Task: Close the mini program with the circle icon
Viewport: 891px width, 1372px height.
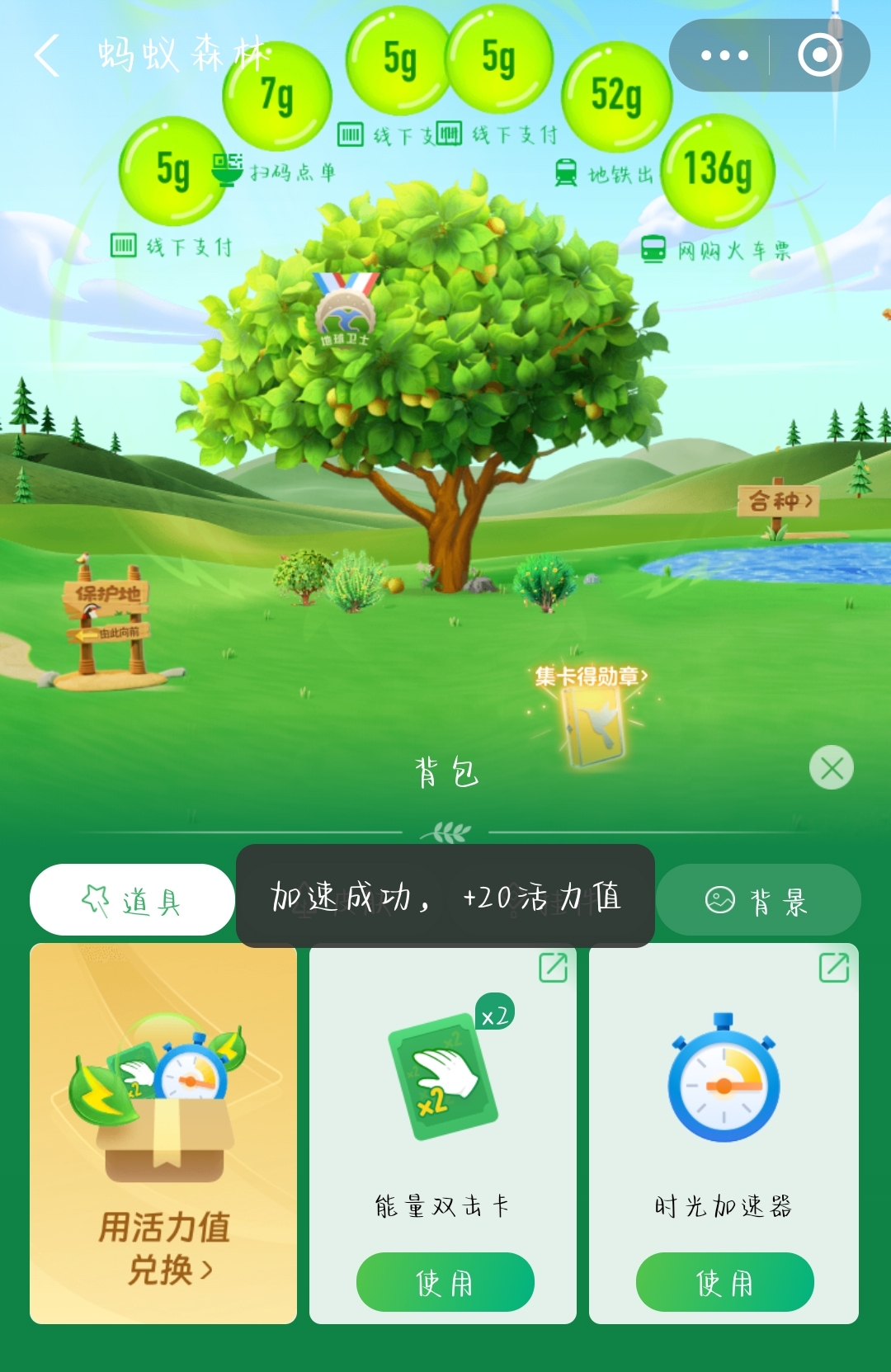Action: 819,56
